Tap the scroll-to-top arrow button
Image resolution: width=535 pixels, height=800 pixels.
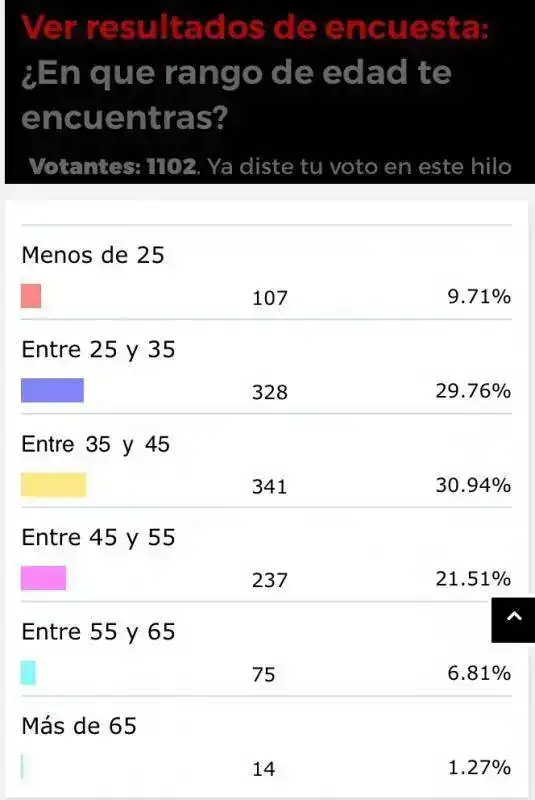click(x=514, y=620)
